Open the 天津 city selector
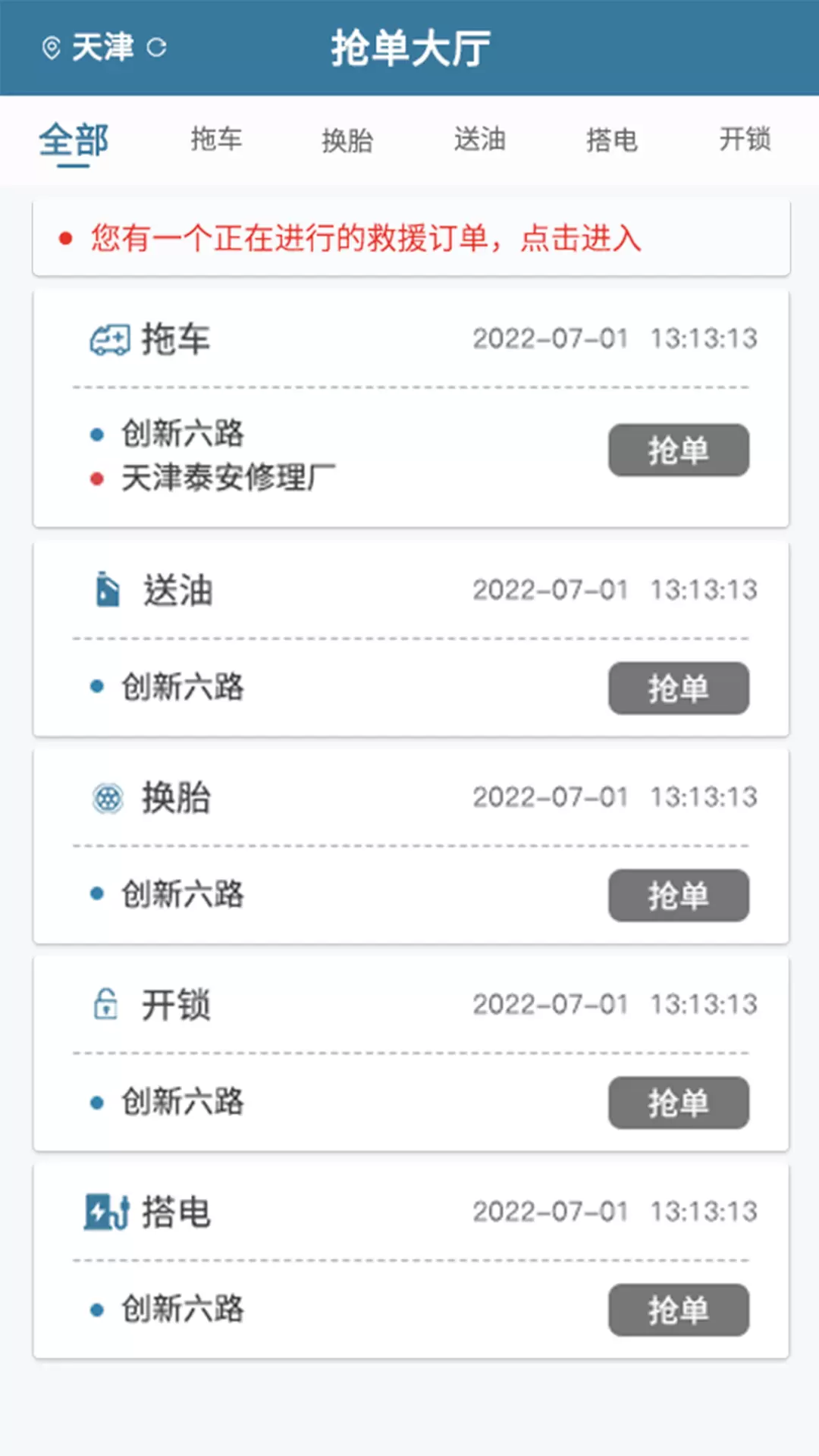Screen dimensions: 819x1456 tap(102, 48)
